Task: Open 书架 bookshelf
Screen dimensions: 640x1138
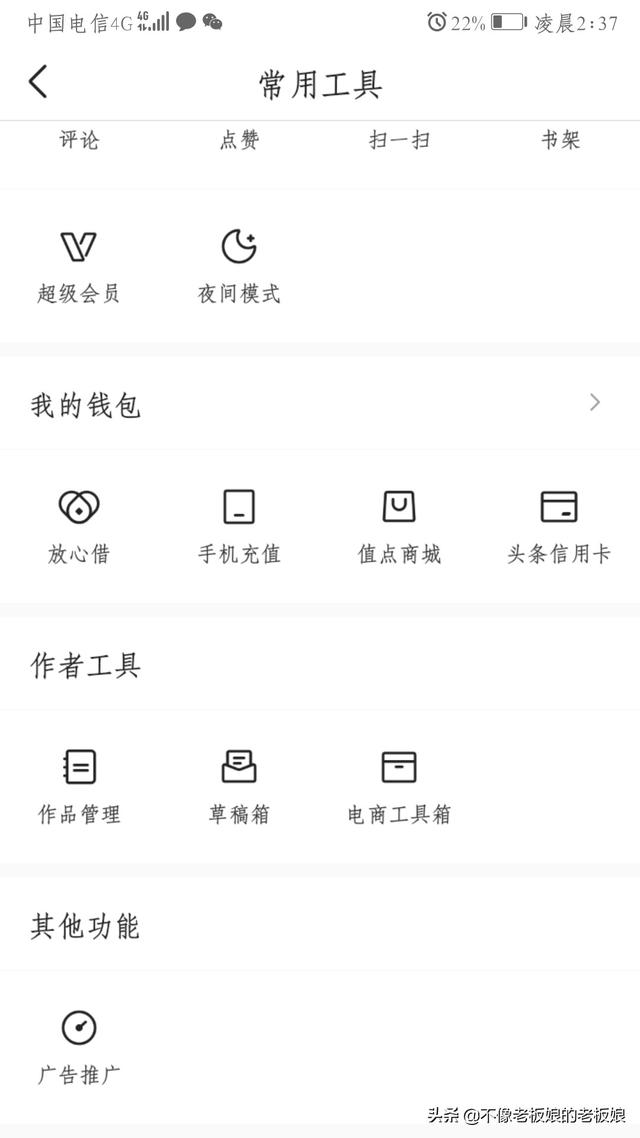Action: [560, 140]
